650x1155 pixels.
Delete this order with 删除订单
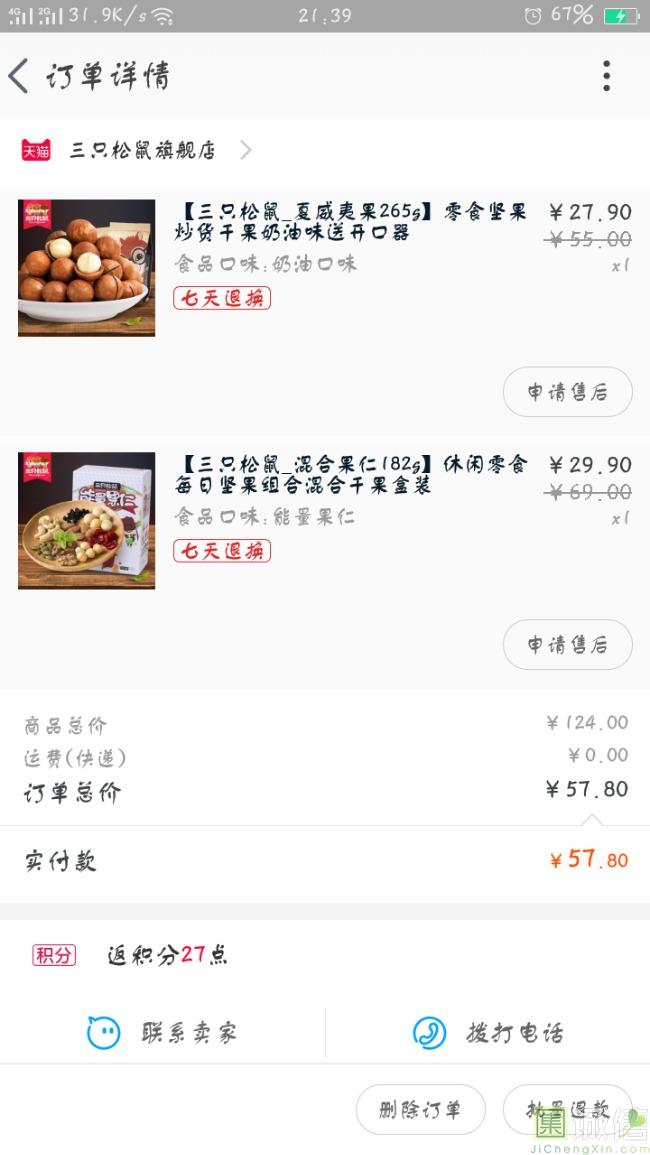pyautogui.click(x=420, y=1110)
